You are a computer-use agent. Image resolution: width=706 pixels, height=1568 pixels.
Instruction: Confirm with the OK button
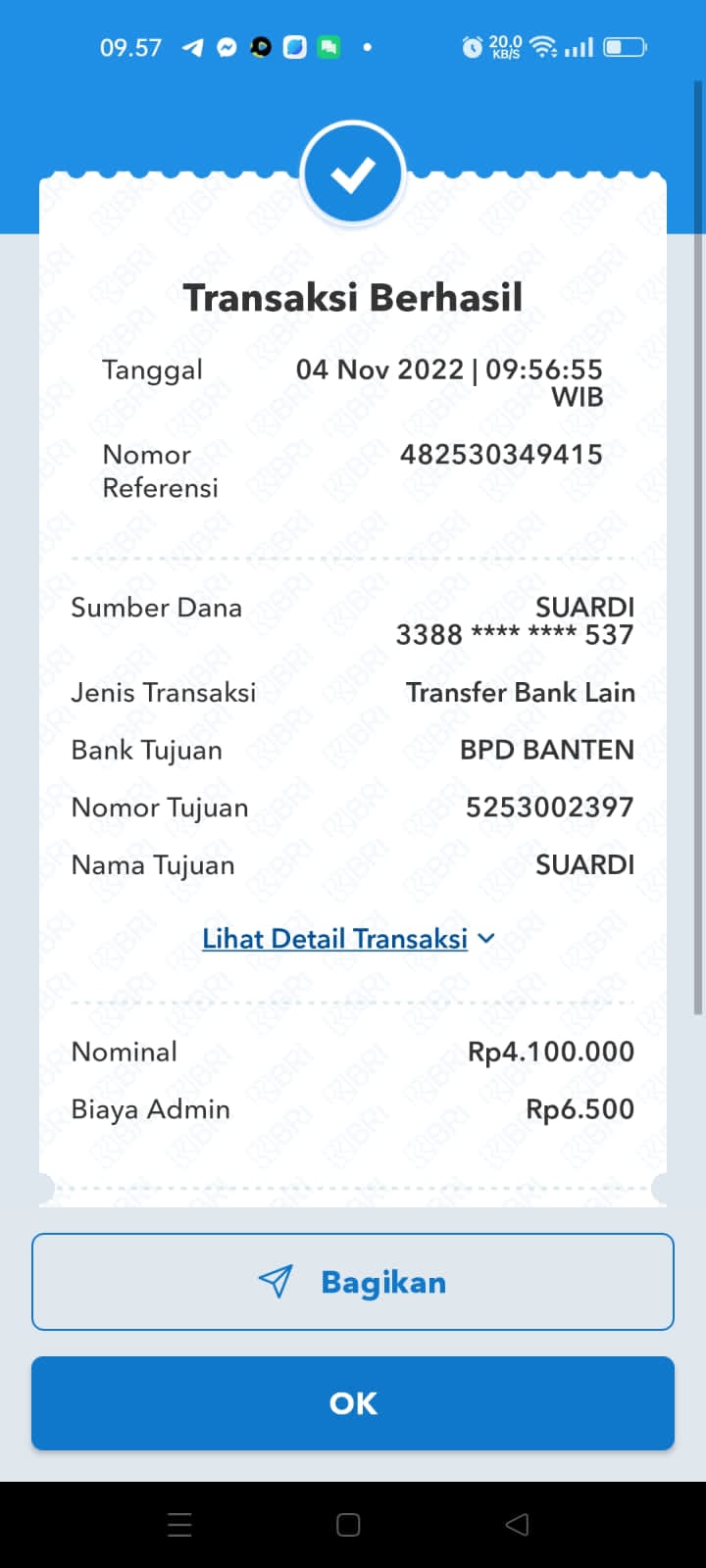[353, 1403]
